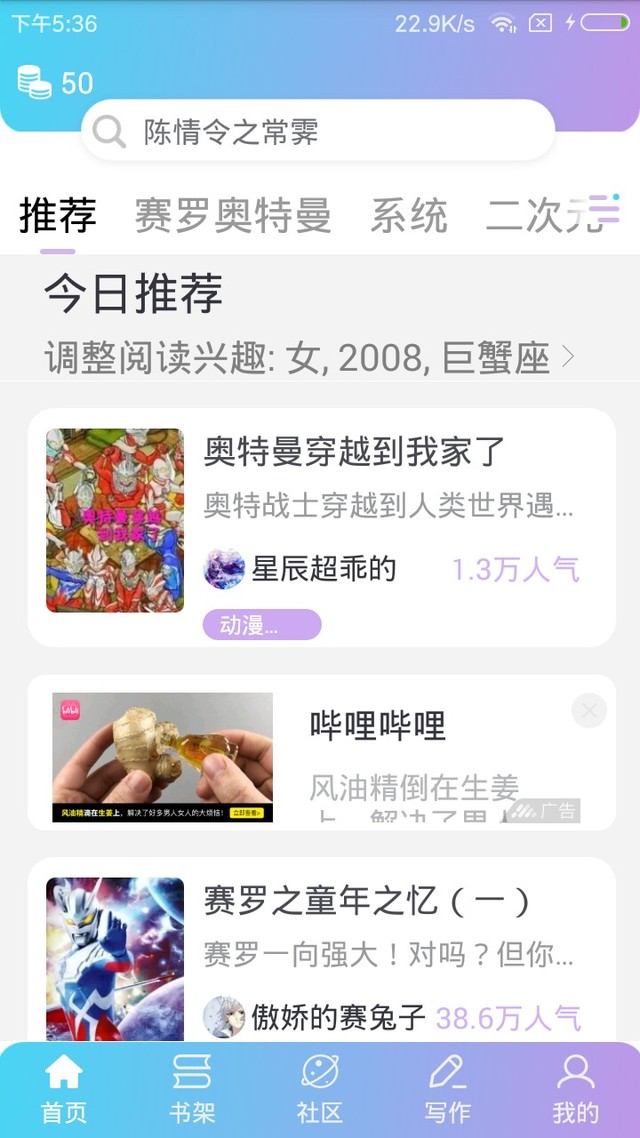Open the story 奥特曼穿越到我家了
The image size is (640, 1138).
[355, 453]
